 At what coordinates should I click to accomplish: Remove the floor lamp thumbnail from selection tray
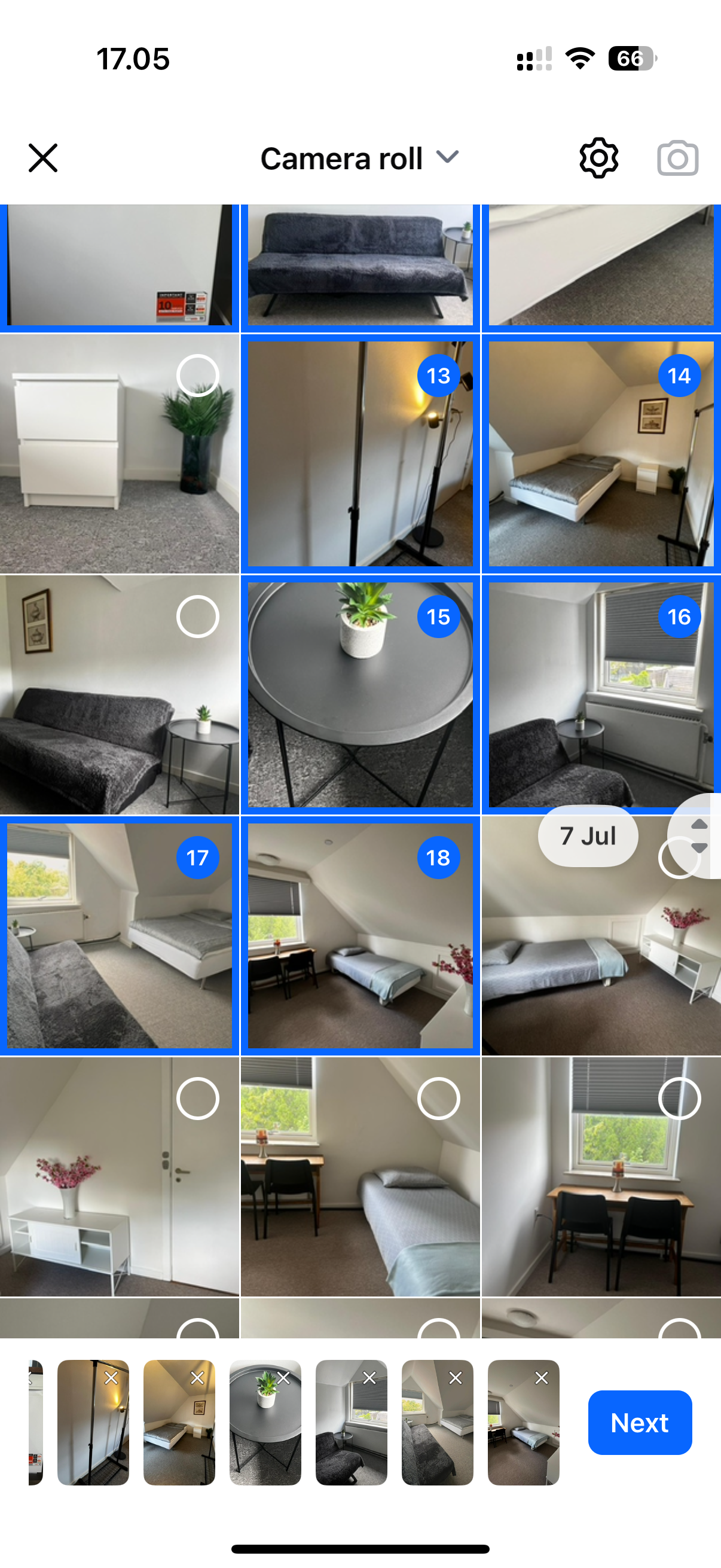click(111, 1378)
